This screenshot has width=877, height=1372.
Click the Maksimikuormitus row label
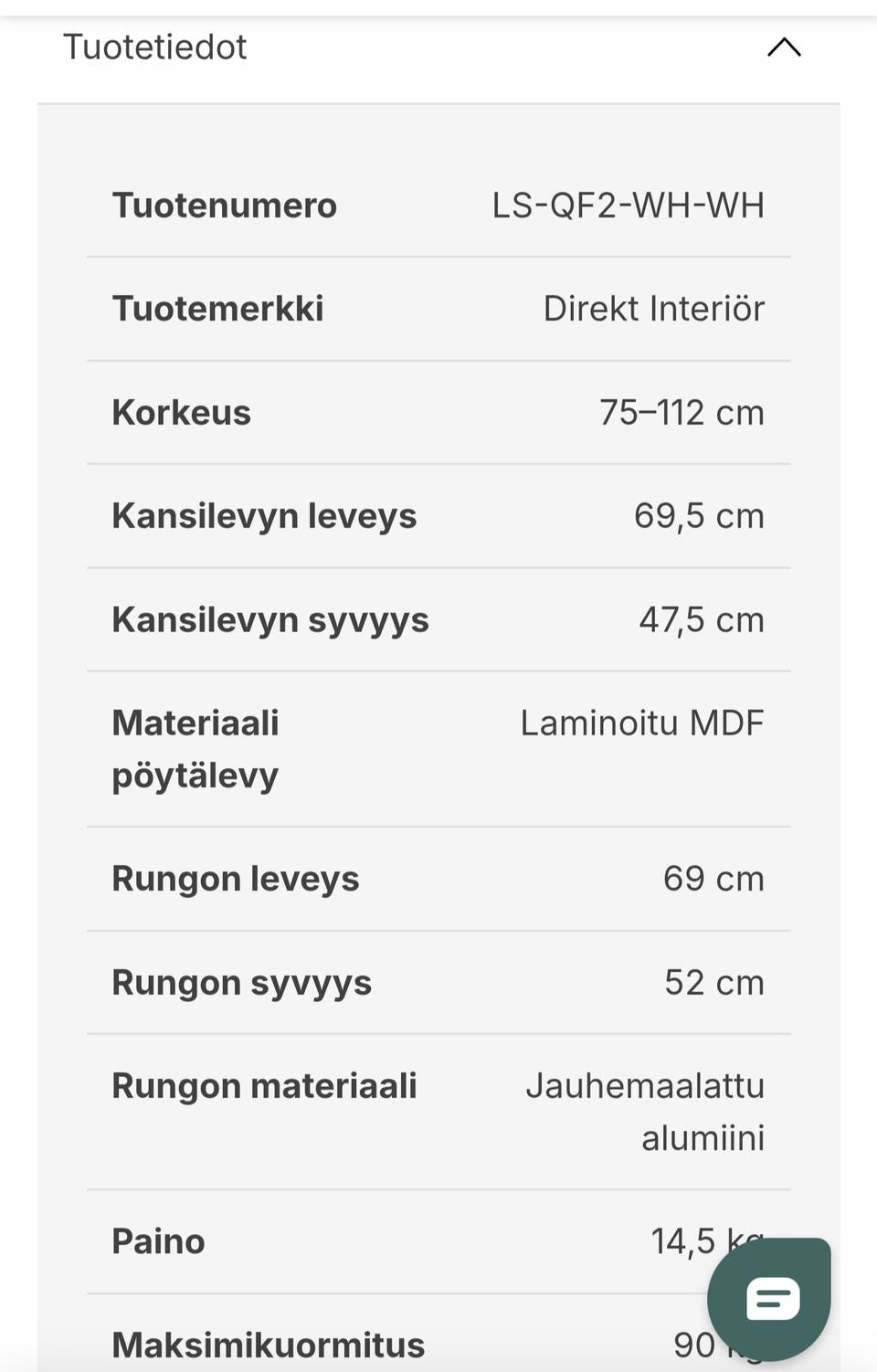(267, 1345)
